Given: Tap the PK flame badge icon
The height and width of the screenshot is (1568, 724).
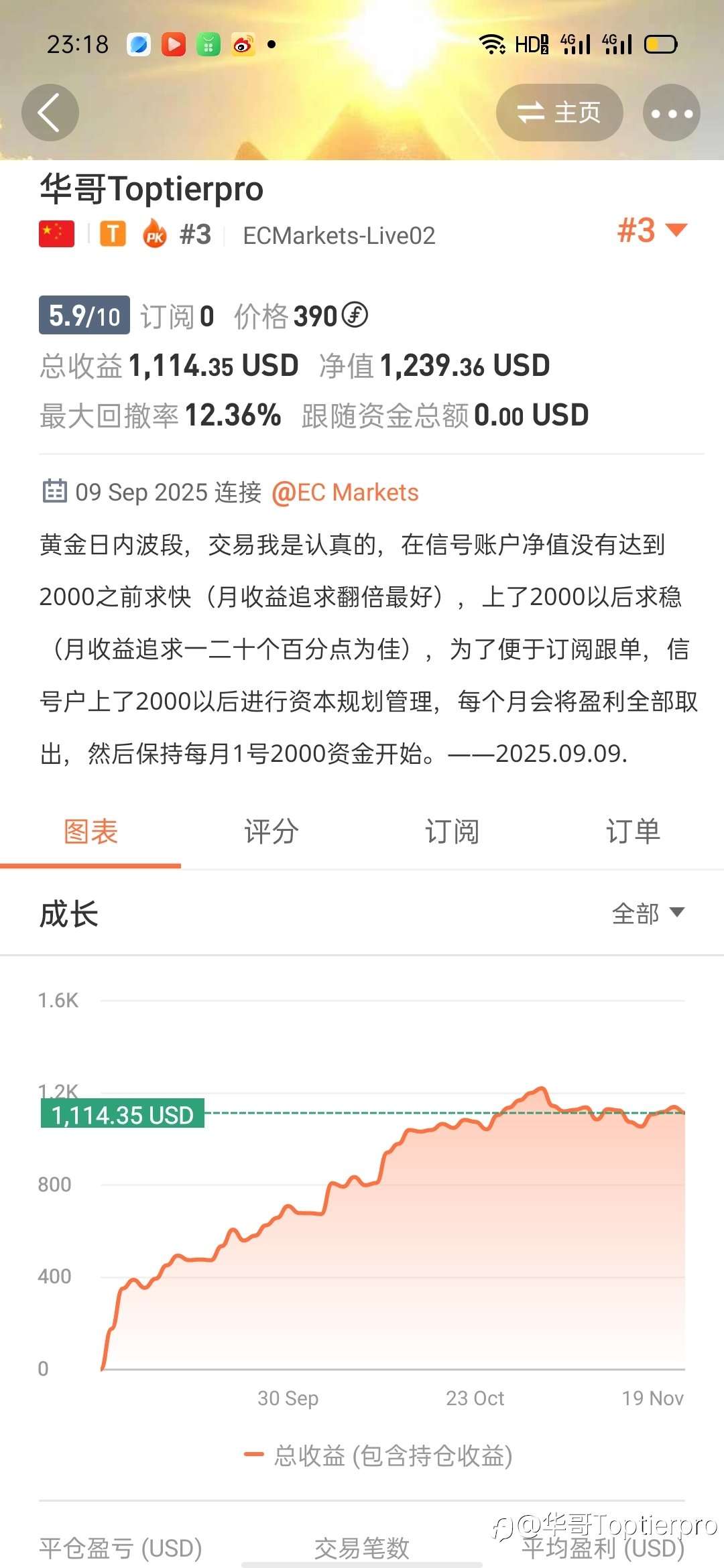Looking at the screenshot, I should [x=155, y=234].
